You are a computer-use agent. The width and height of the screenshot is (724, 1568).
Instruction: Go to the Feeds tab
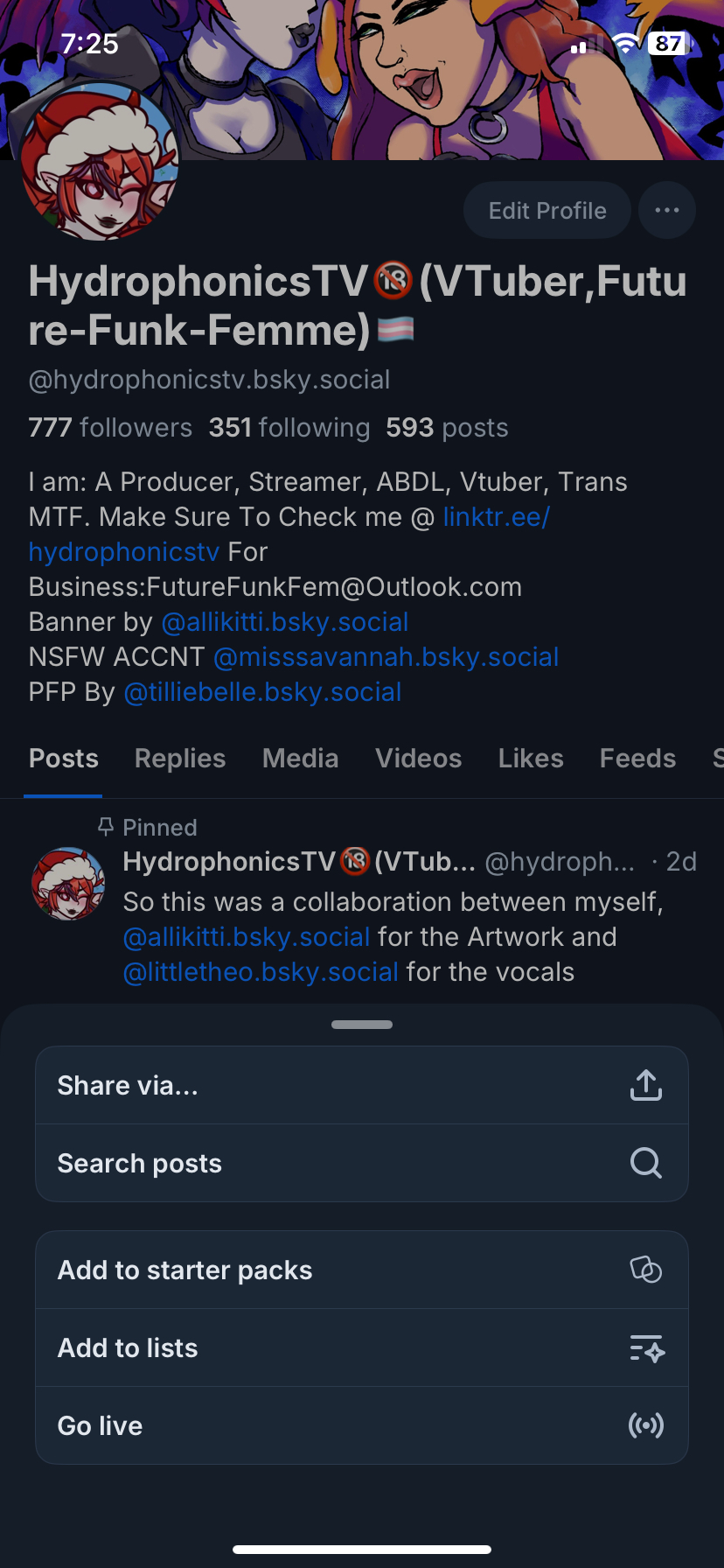click(637, 759)
